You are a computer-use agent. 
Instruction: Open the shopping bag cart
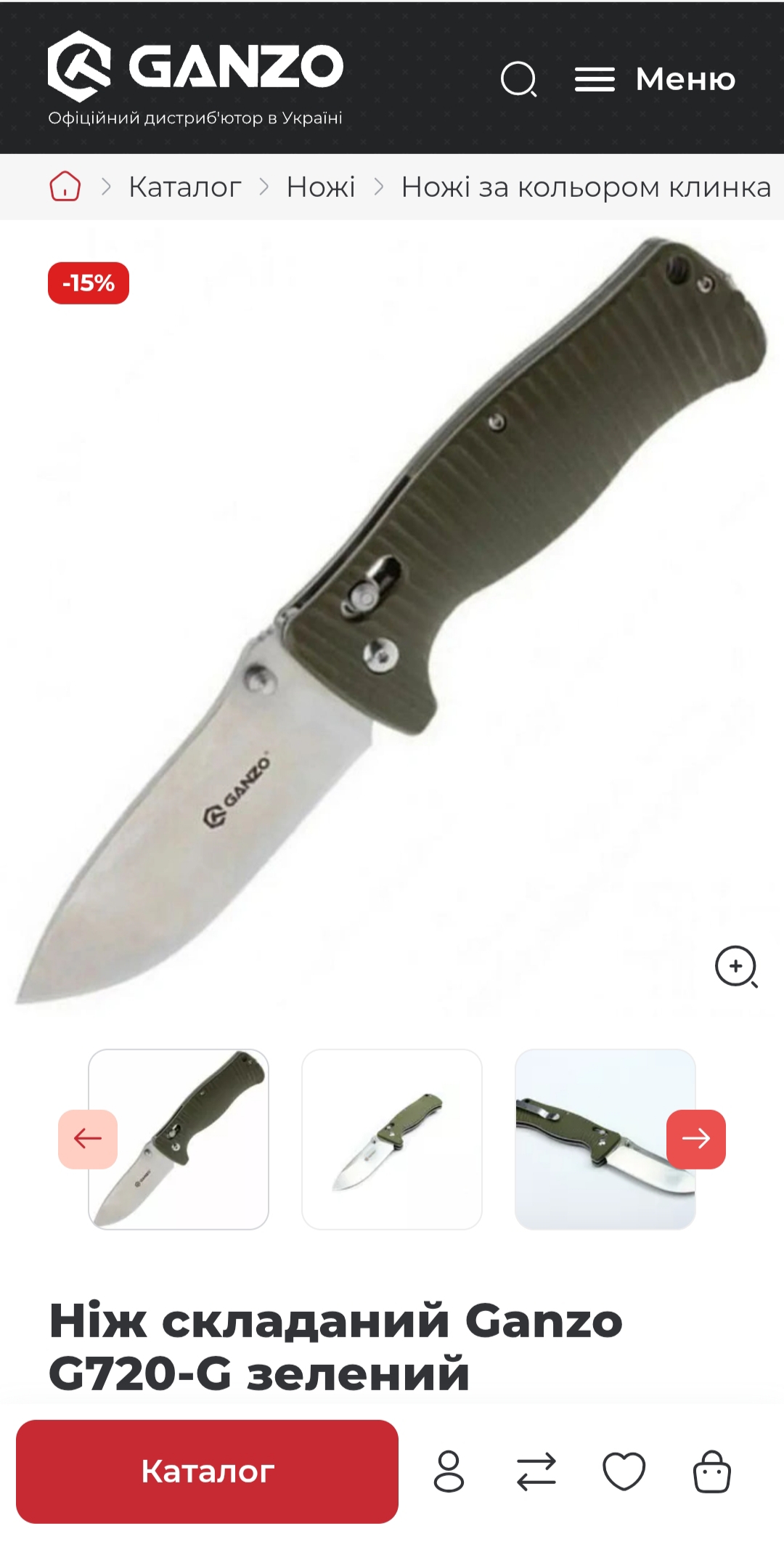[x=712, y=1472]
